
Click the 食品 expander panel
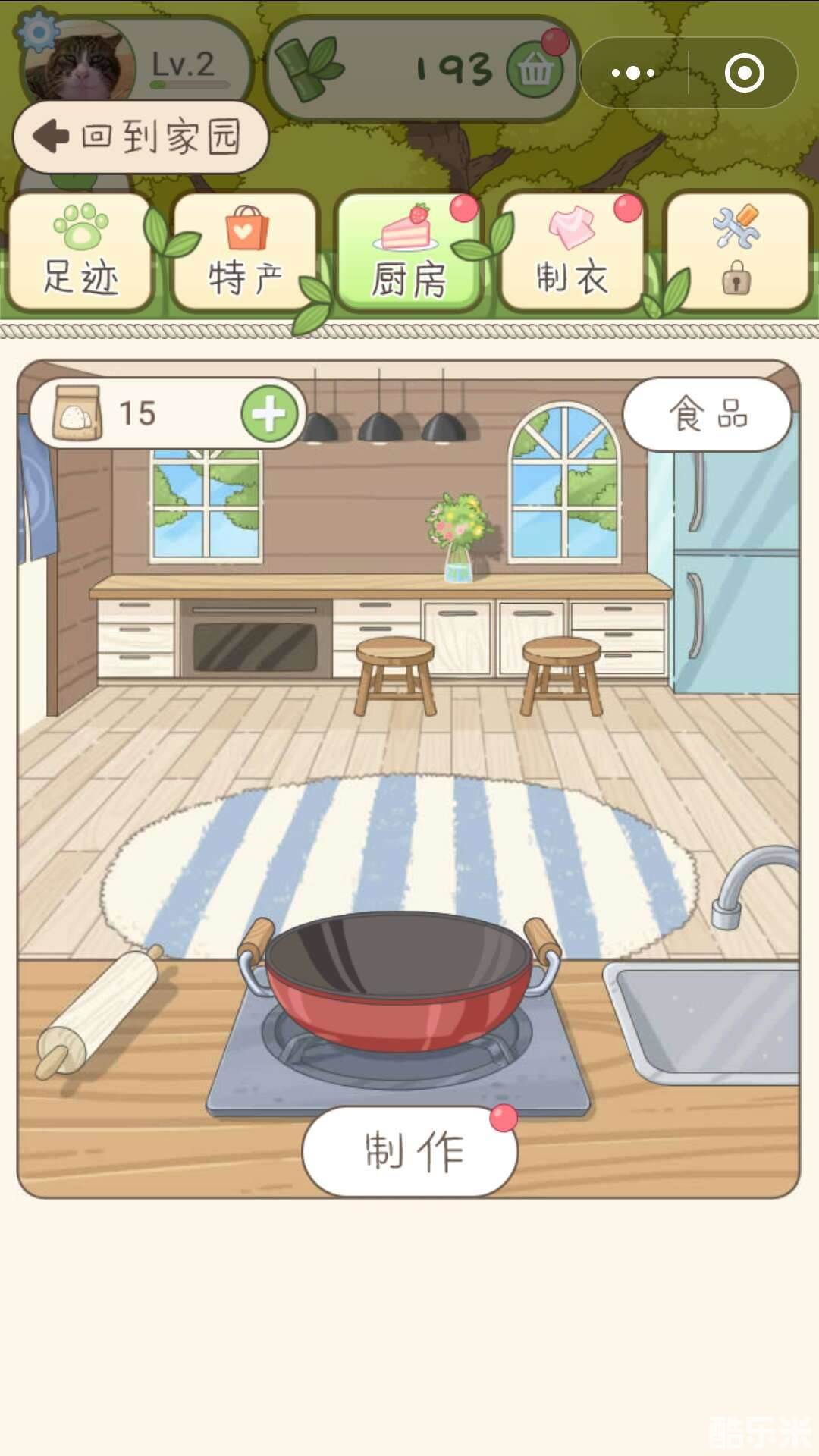[x=708, y=413]
